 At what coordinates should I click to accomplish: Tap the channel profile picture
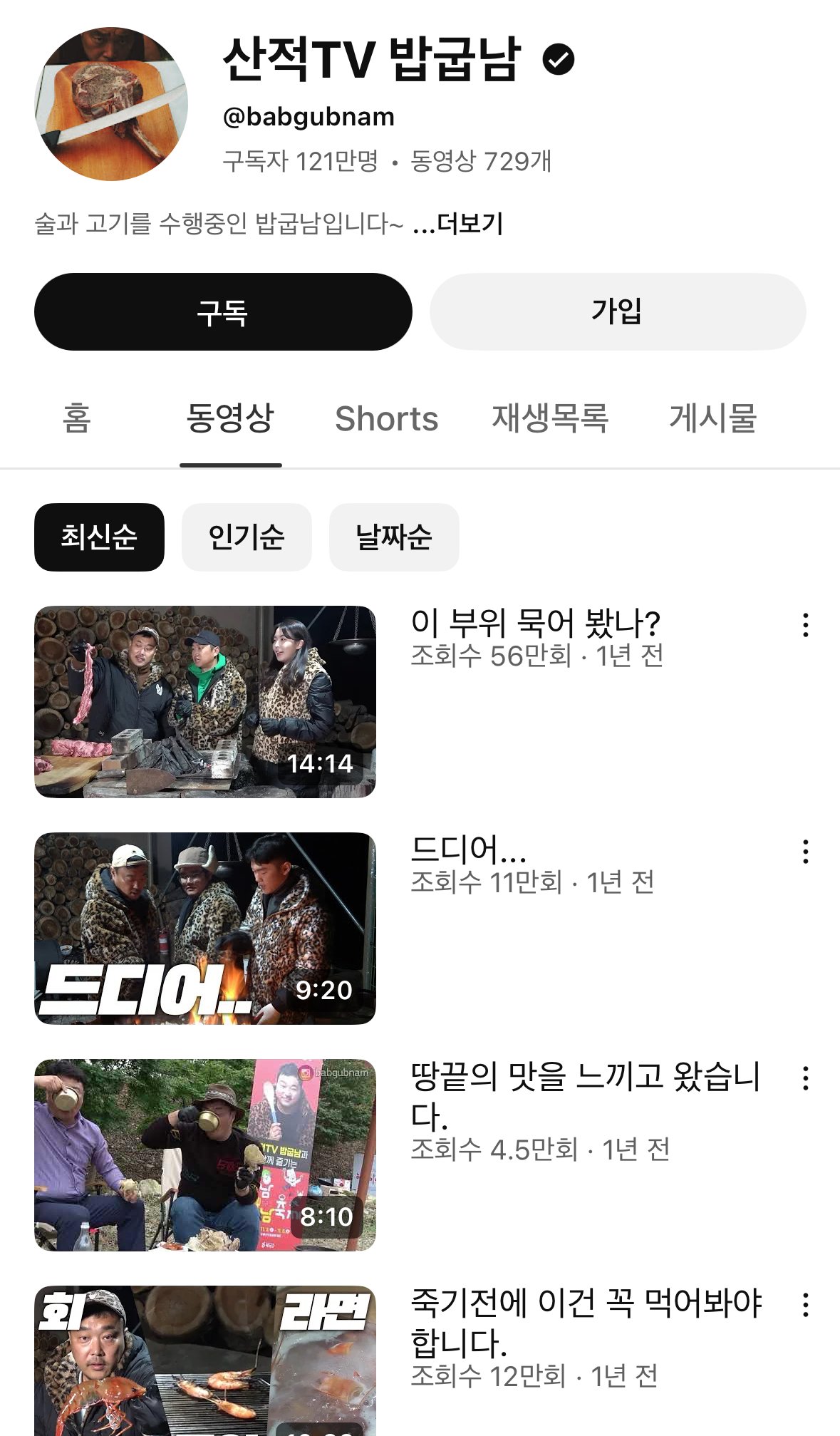click(111, 104)
